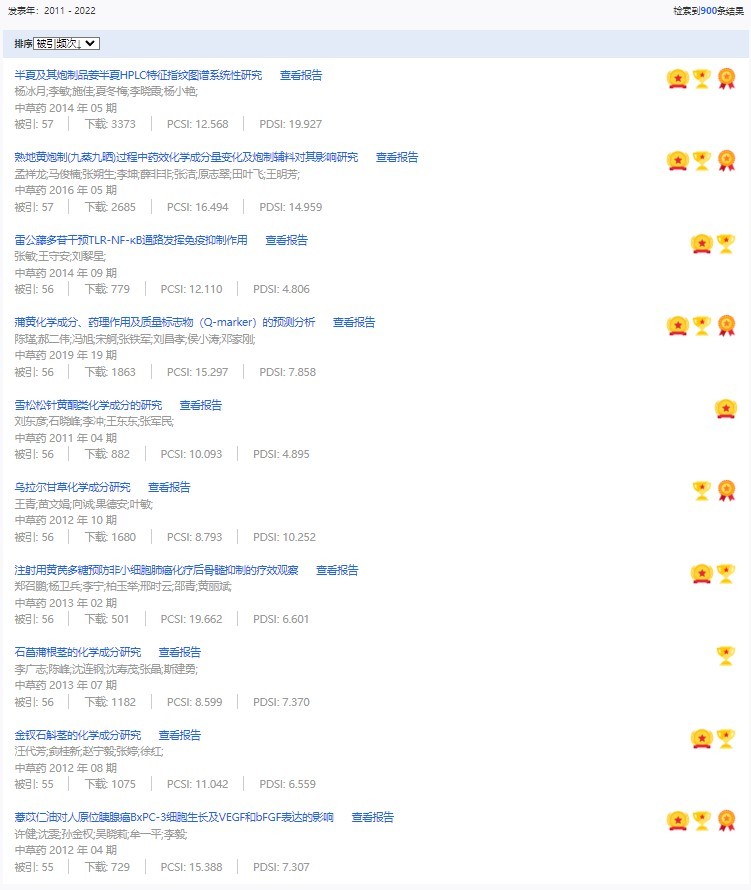View report for 熟地黄炮制(九蒸九晒) article

[x=396, y=157]
